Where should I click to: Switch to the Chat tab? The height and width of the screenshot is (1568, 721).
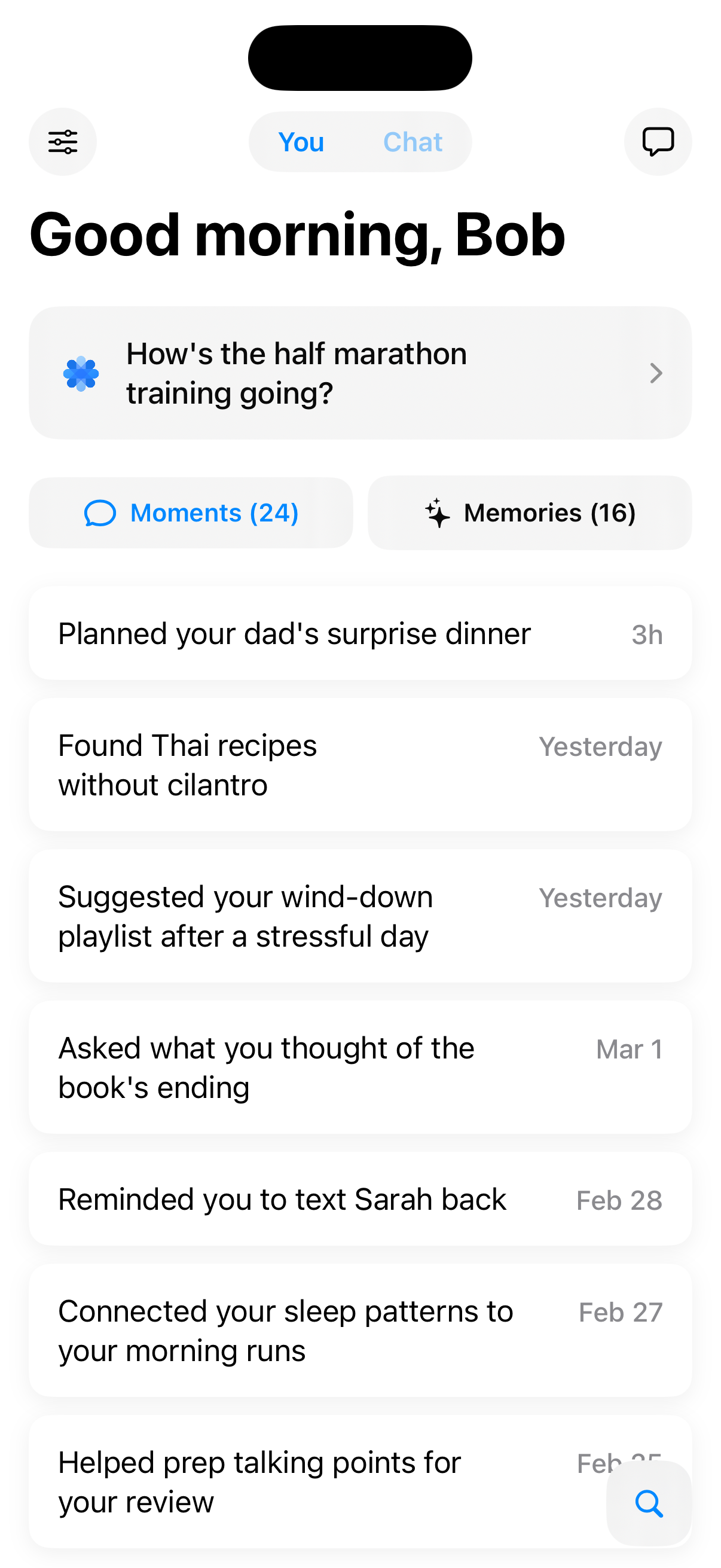tap(412, 142)
